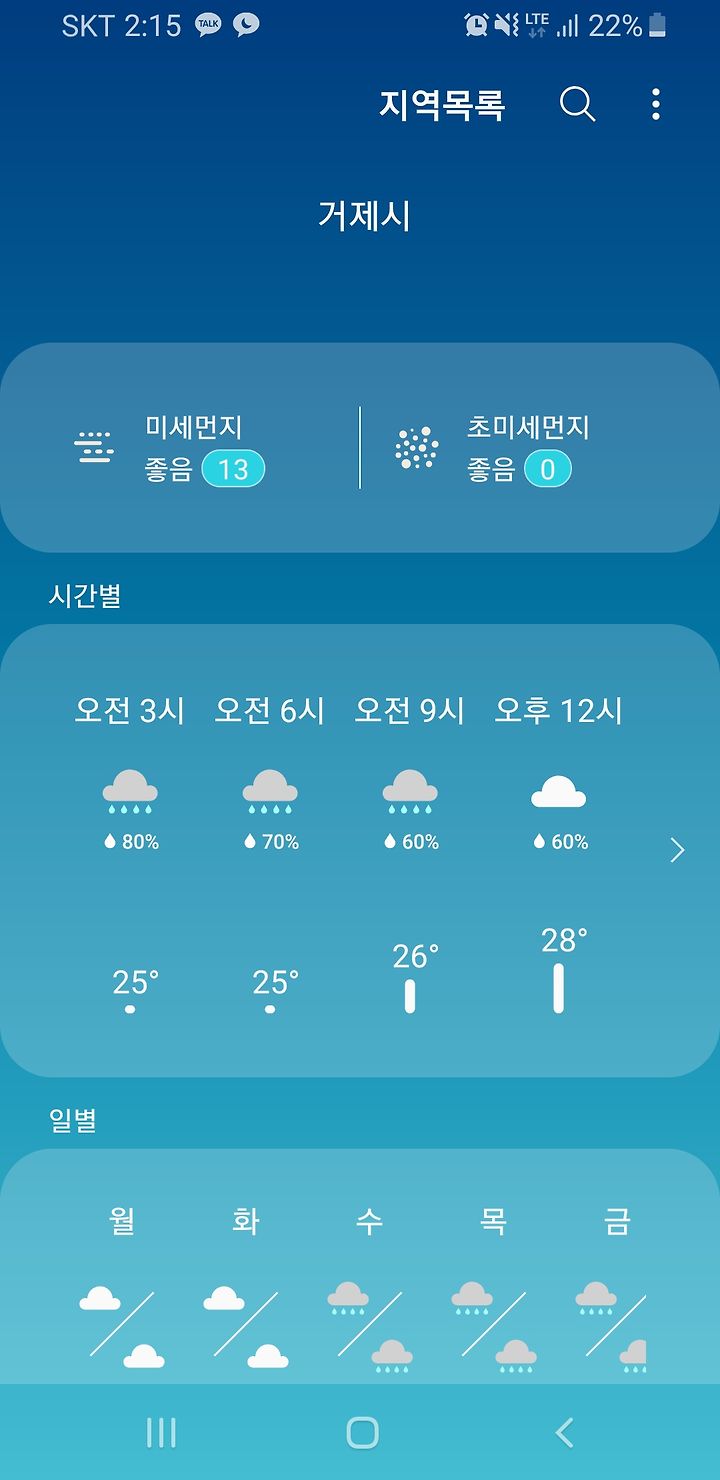Open the 미세먼지 fine dust details

[170, 448]
